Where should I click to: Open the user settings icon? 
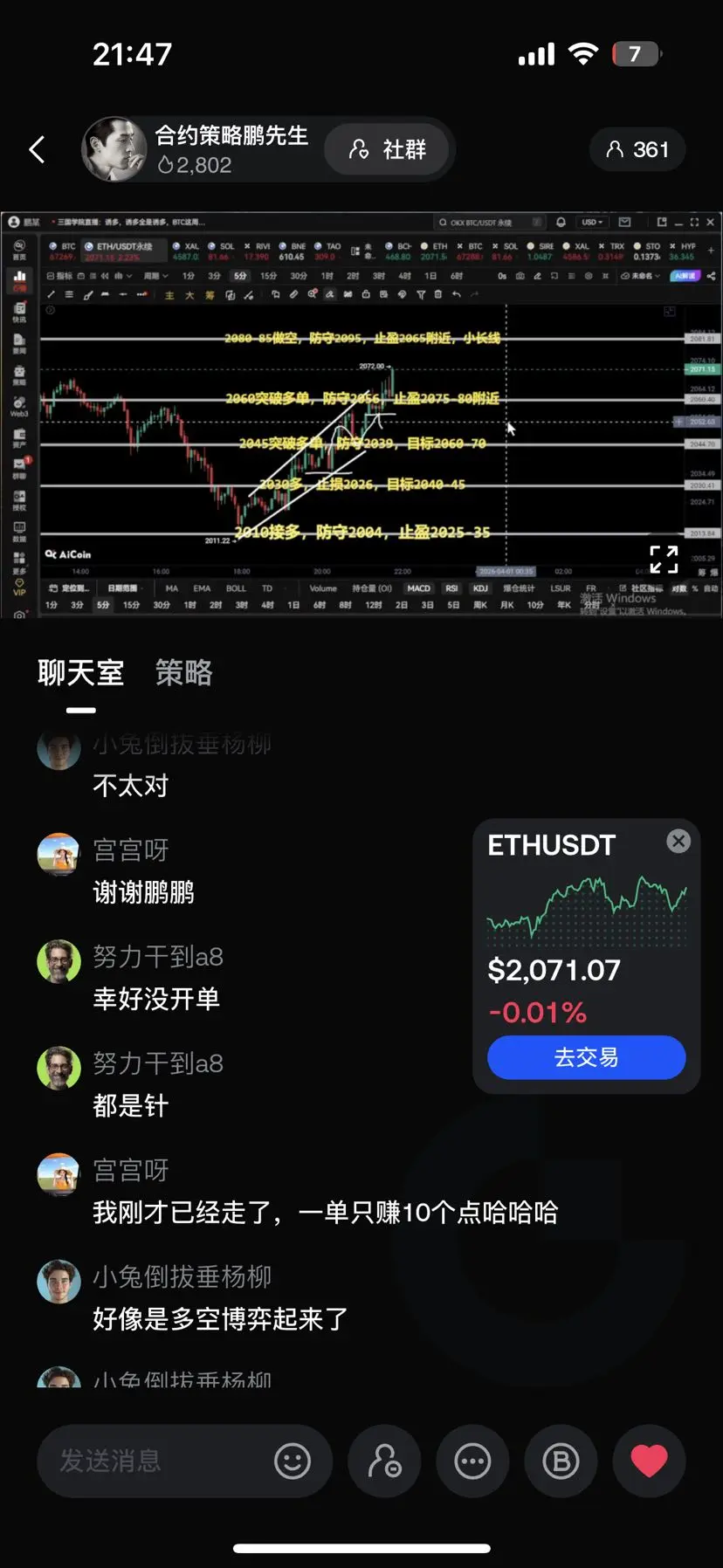tap(384, 1461)
